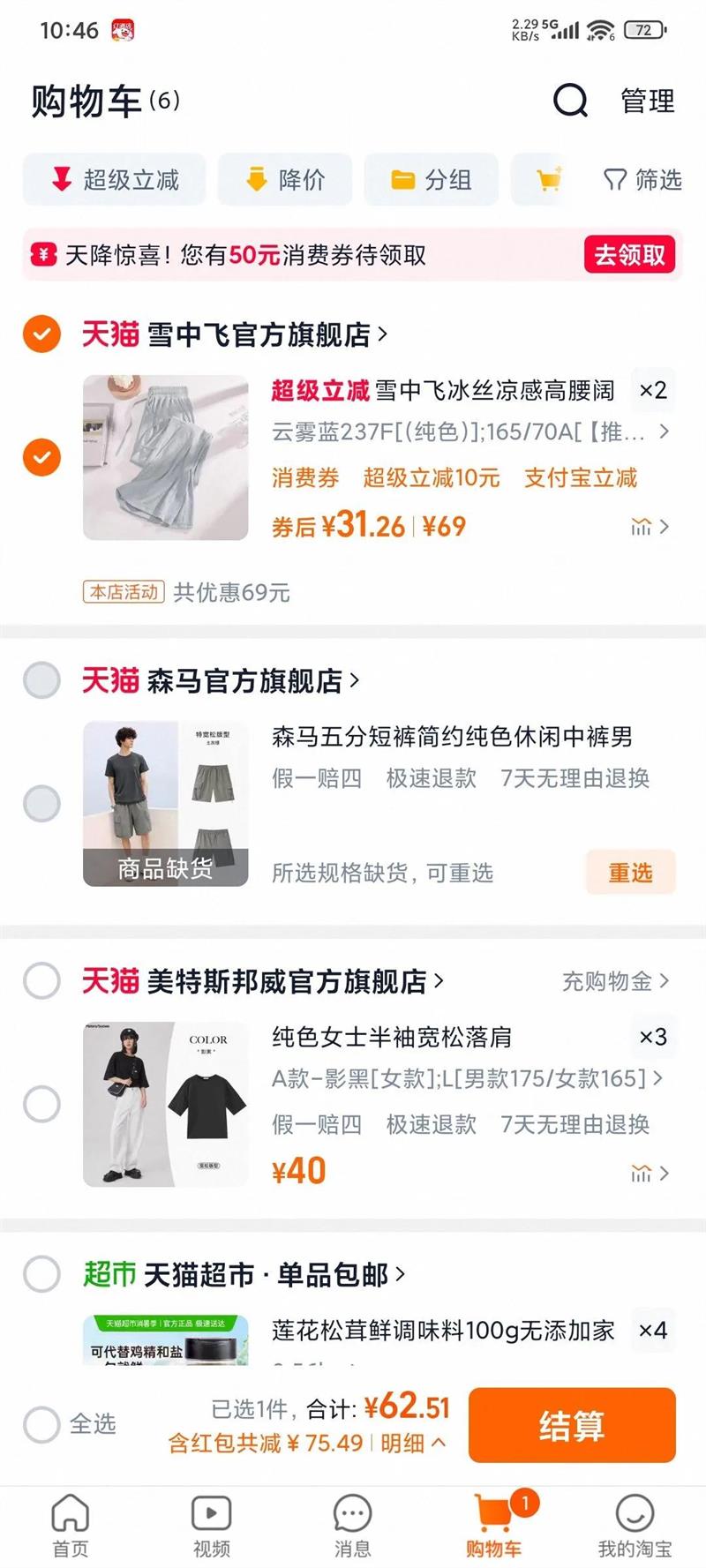Tap the 雪中飞 gray pants product thumbnail
The width and height of the screenshot is (706, 1568).
click(x=164, y=459)
